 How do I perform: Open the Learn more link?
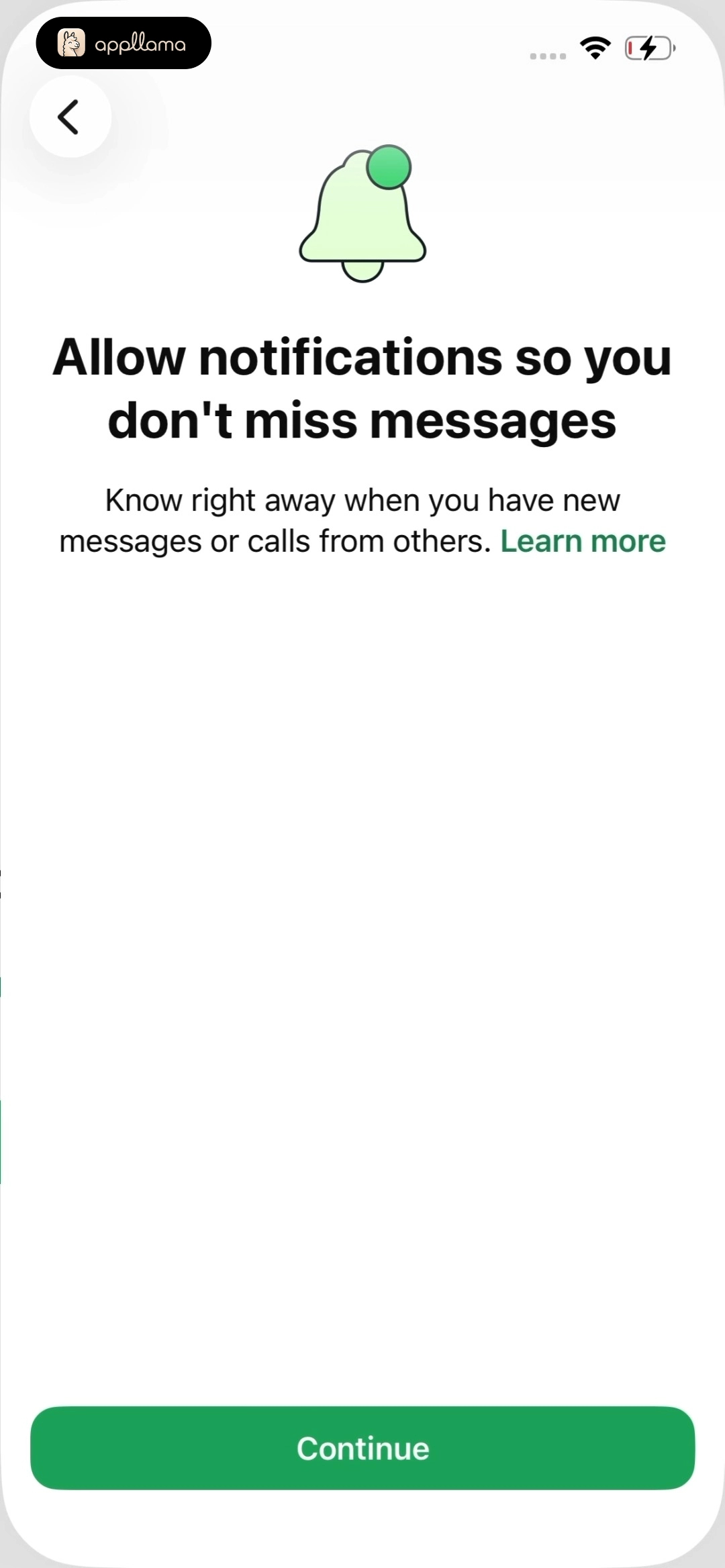click(x=583, y=541)
